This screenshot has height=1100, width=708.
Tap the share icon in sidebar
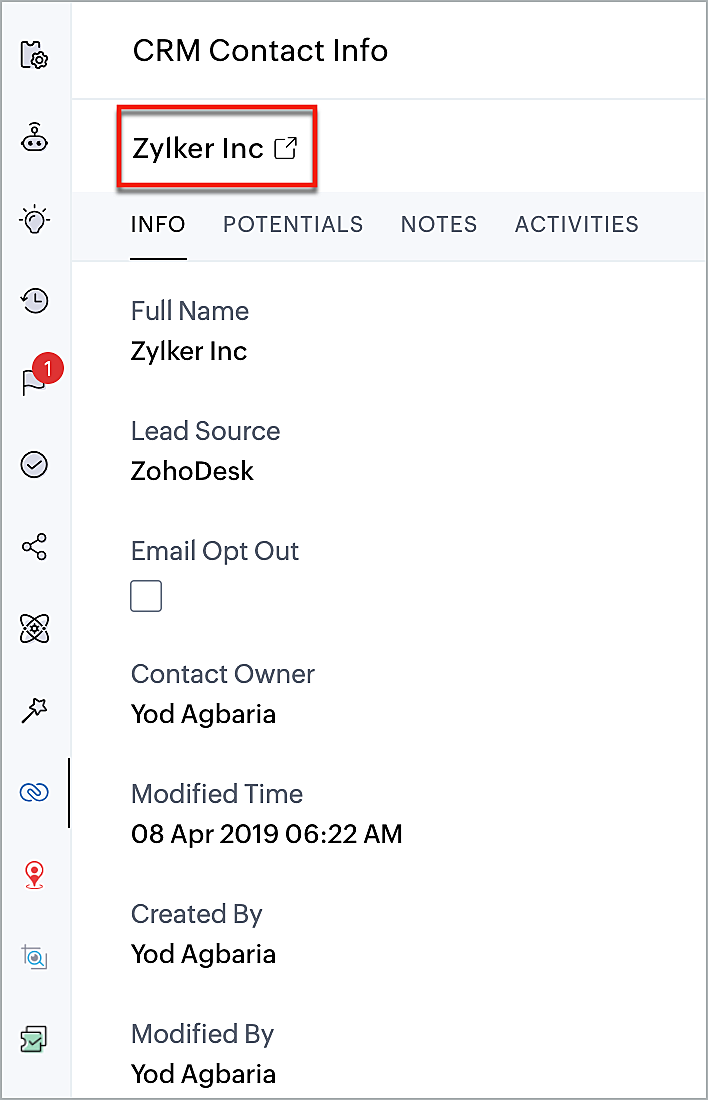coord(35,547)
